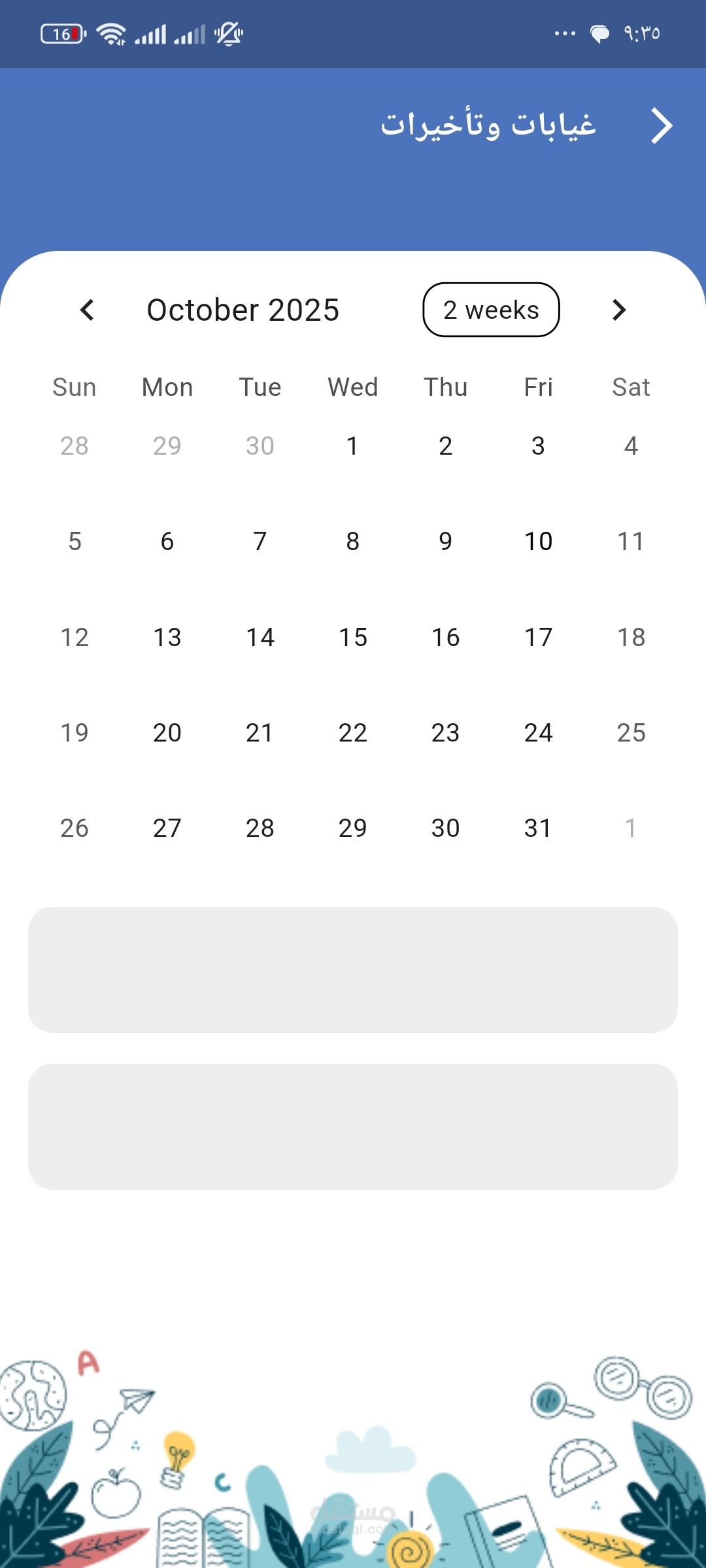This screenshot has width=706, height=1568.
Task: Tap October 19 on the calendar
Action: 75,733
